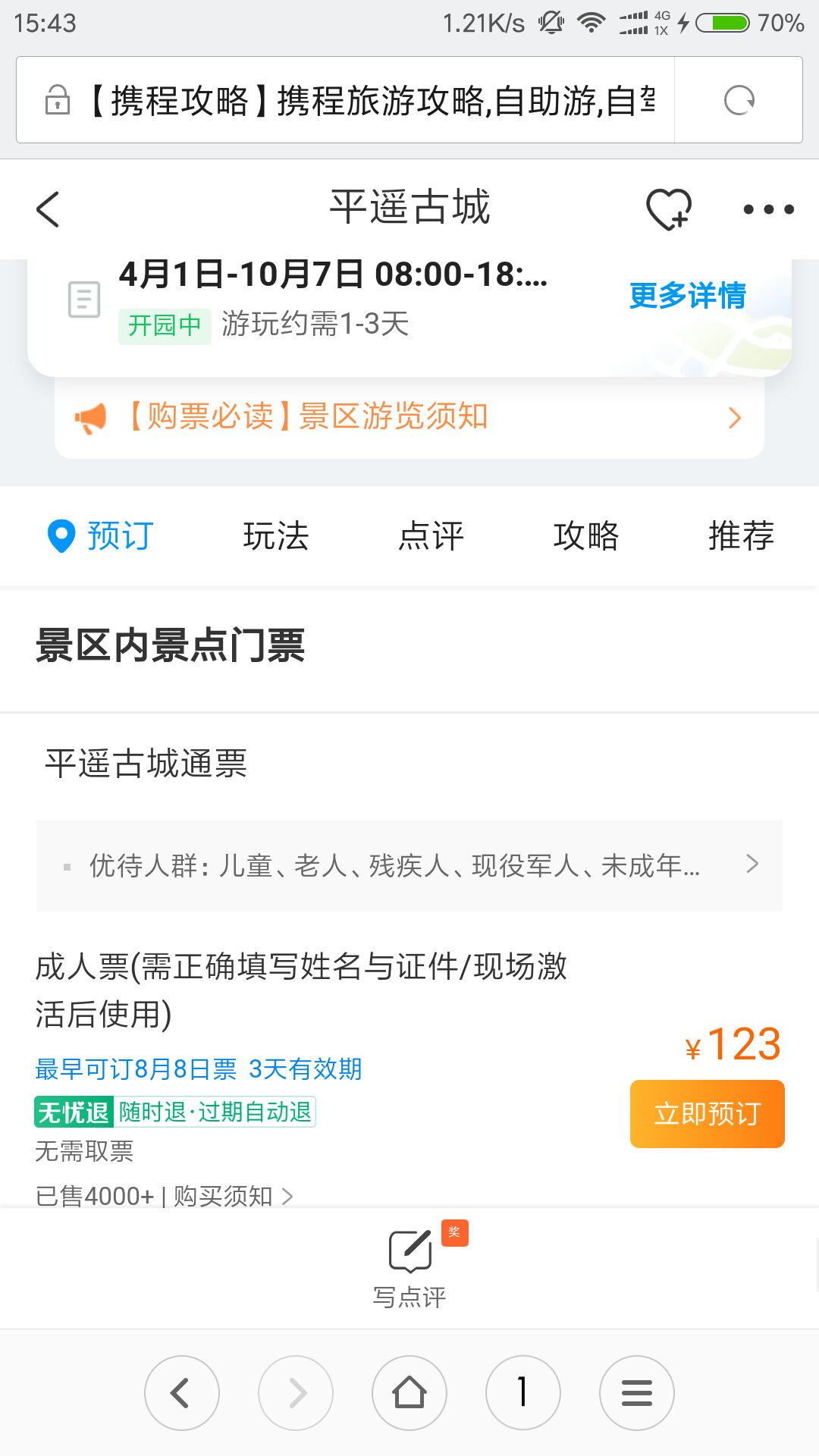Switch to the 攻略 tab
This screenshot has width=819, height=1456.
pyautogui.click(x=586, y=536)
